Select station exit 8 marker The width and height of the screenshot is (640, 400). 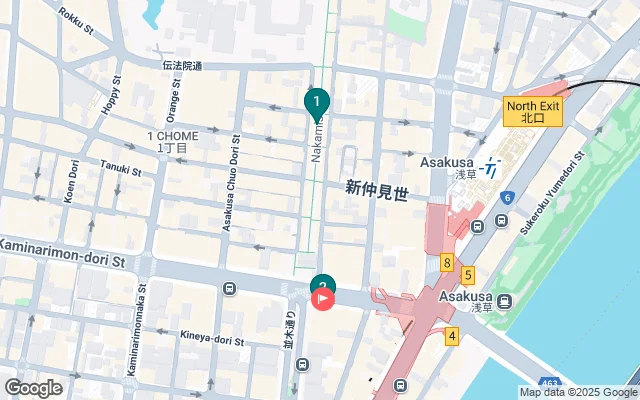pos(446,263)
